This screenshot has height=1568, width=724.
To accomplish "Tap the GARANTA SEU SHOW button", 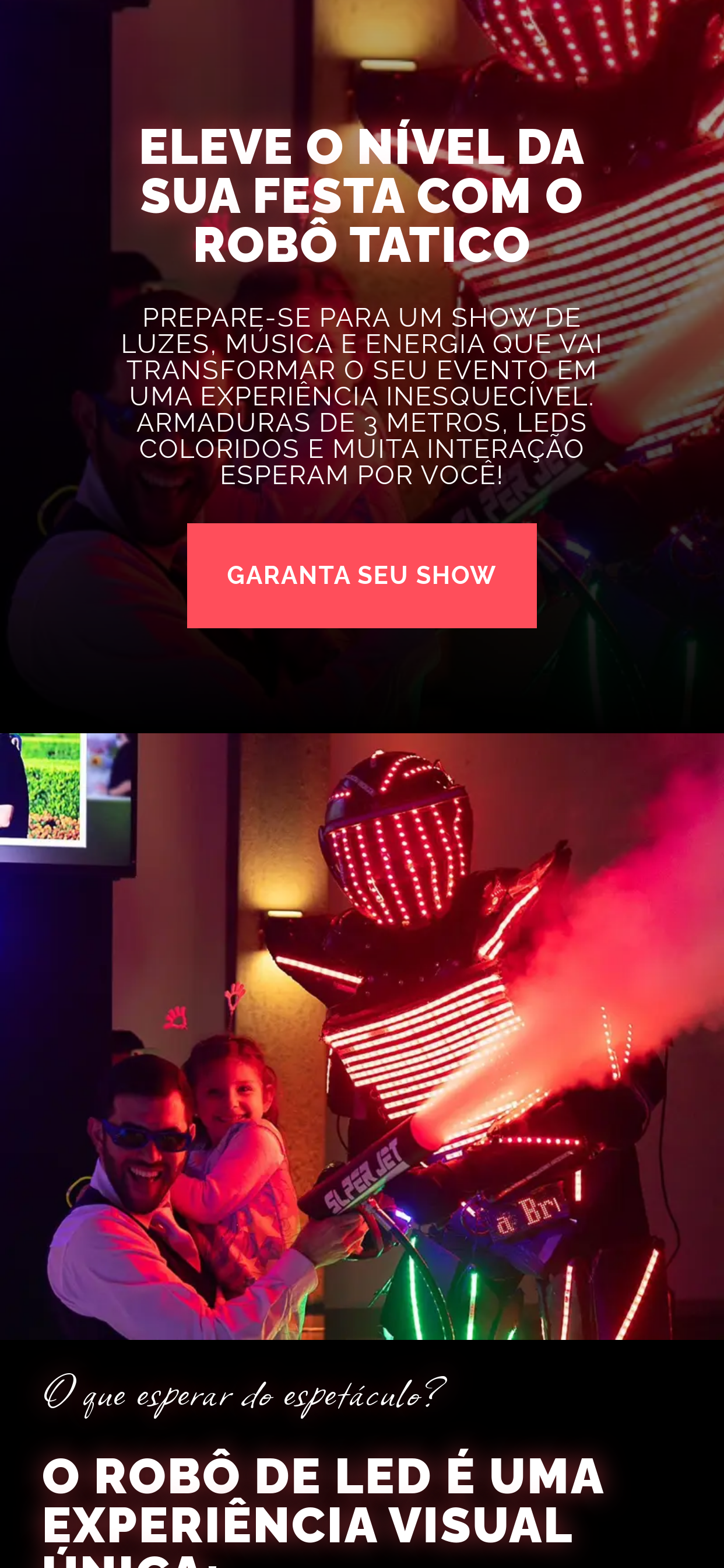I will coord(361,575).
